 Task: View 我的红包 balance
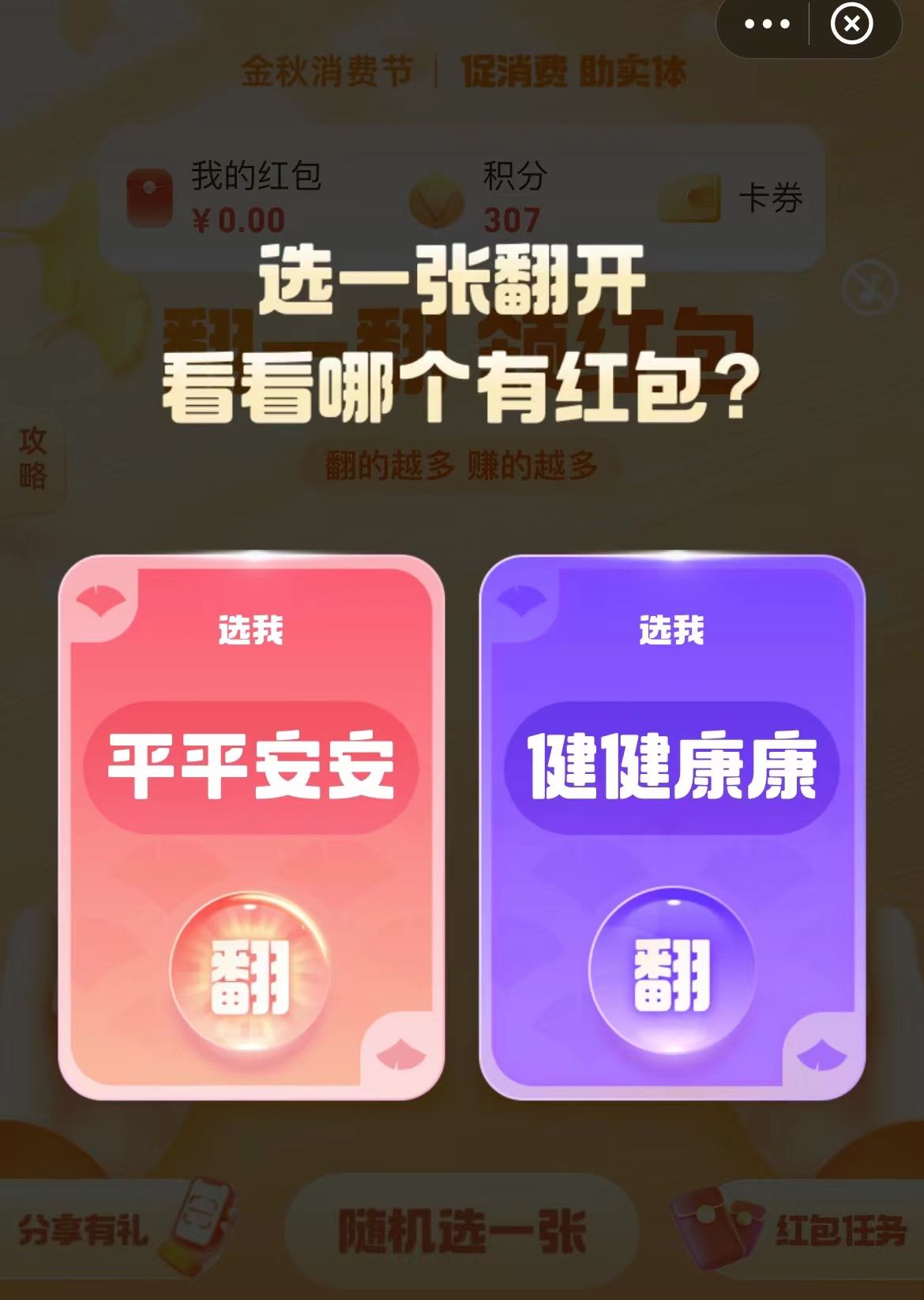click(x=229, y=197)
